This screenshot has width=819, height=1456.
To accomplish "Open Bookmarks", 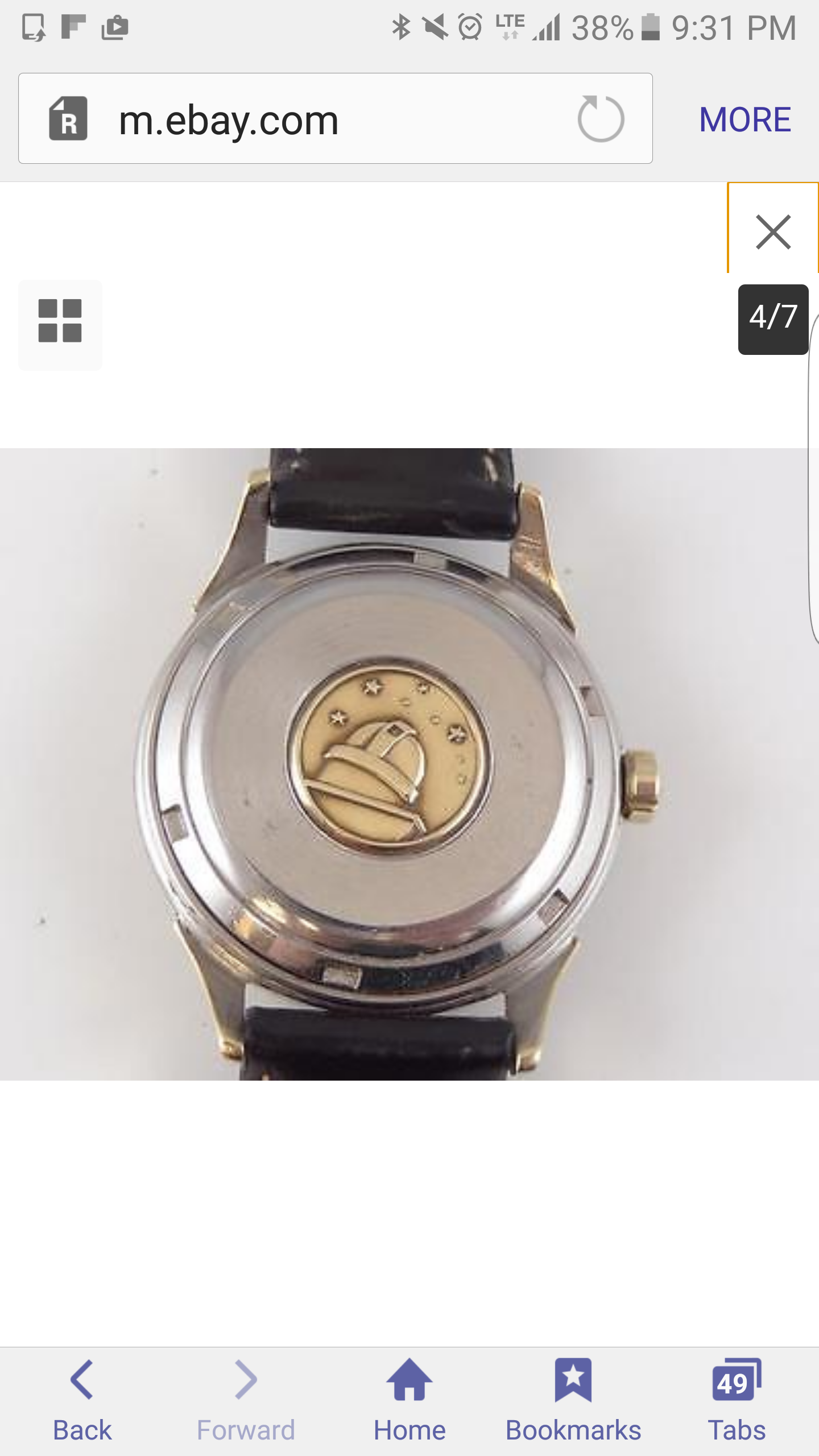I will coord(573,1400).
